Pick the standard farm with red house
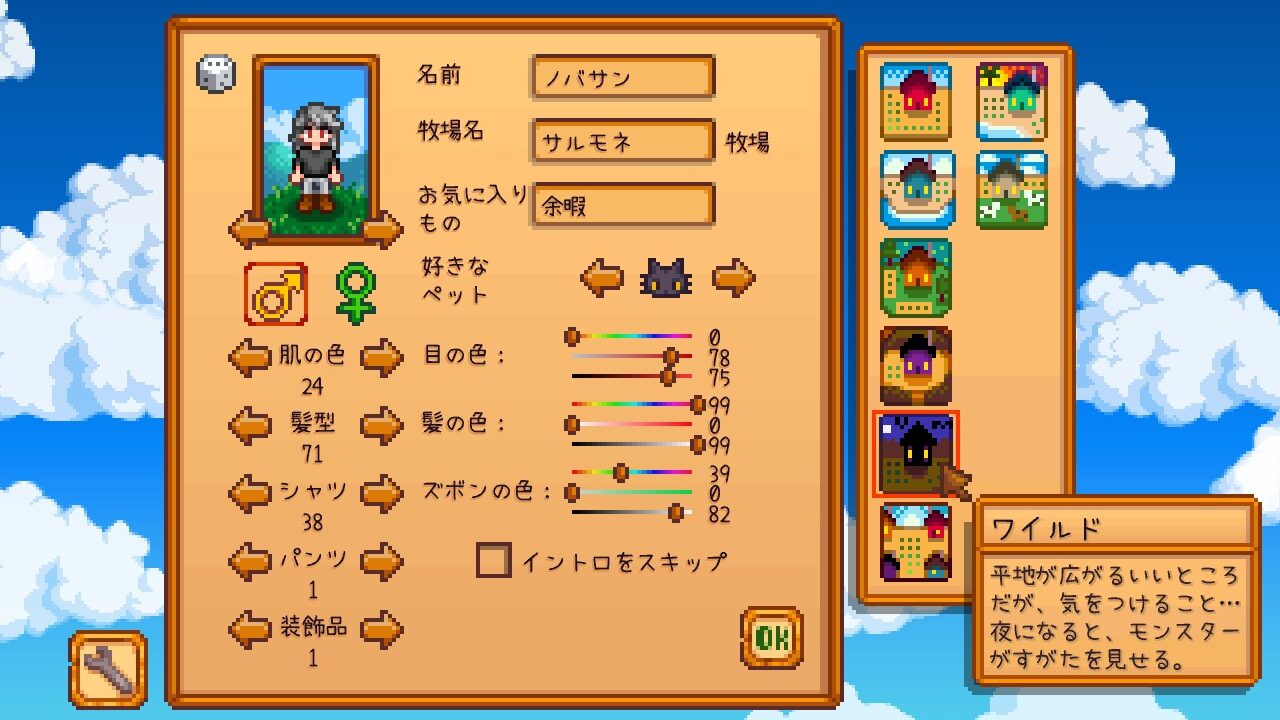This screenshot has width=1280, height=720. click(916, 101)
